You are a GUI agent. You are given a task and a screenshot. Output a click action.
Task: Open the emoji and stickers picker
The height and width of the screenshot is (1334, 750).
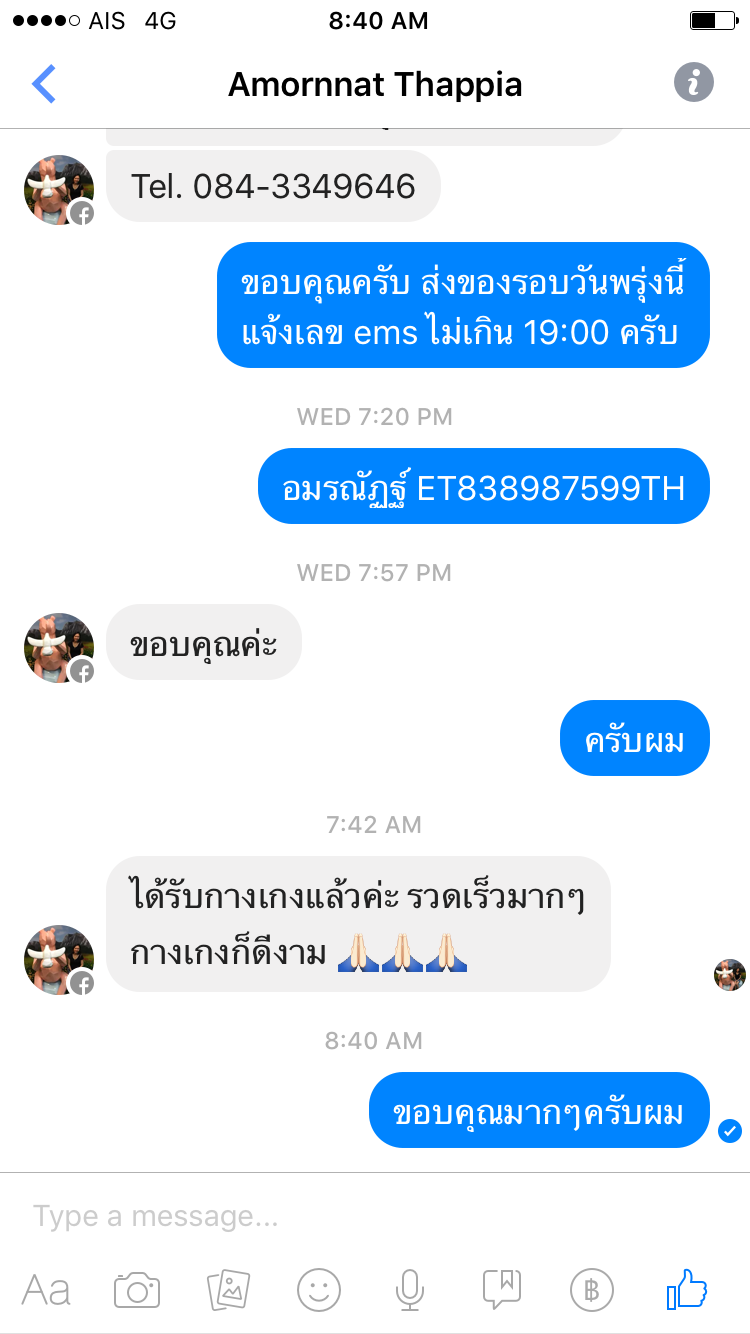click(319, 1290)
